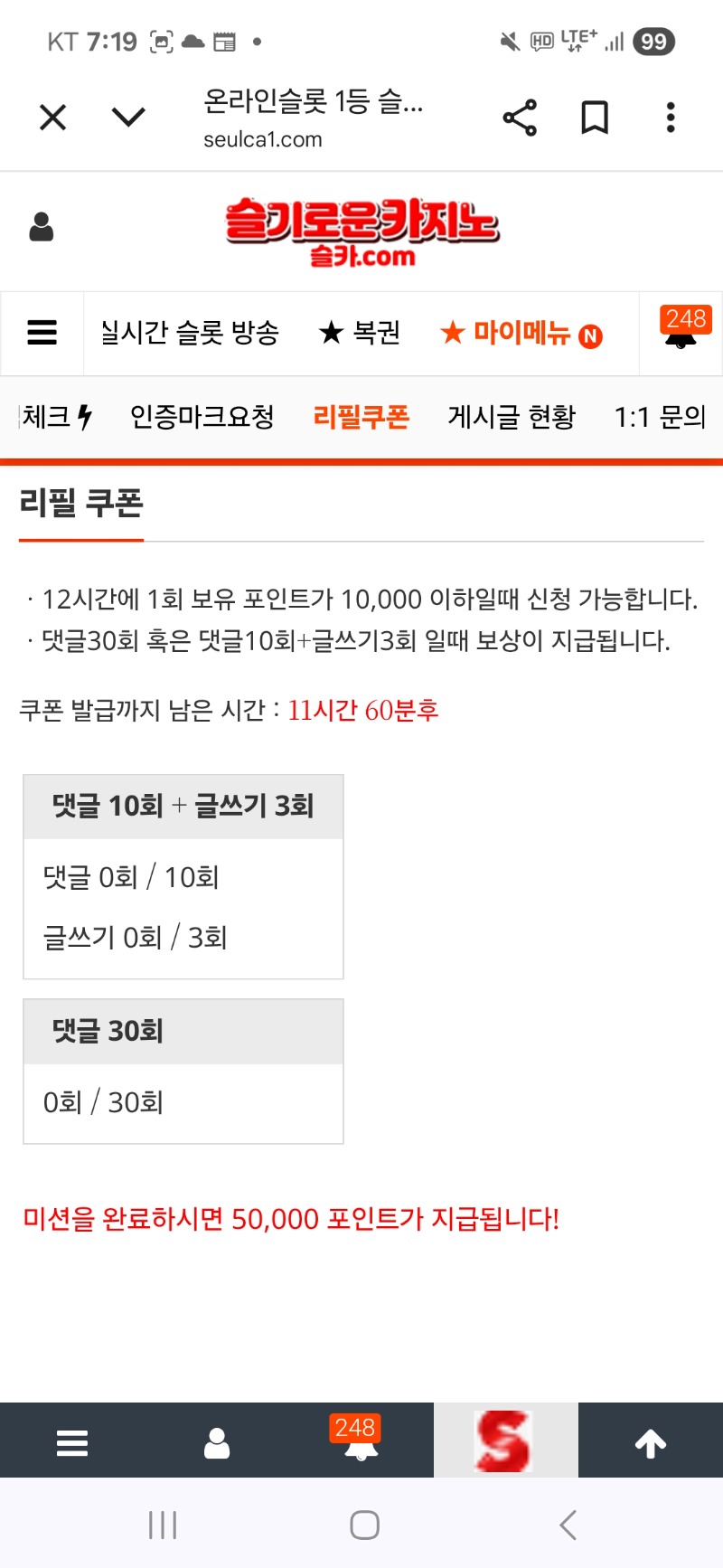Screen dimensions: 723x1568
Task: Go to the 복권 section
Action: click(360, 333)
